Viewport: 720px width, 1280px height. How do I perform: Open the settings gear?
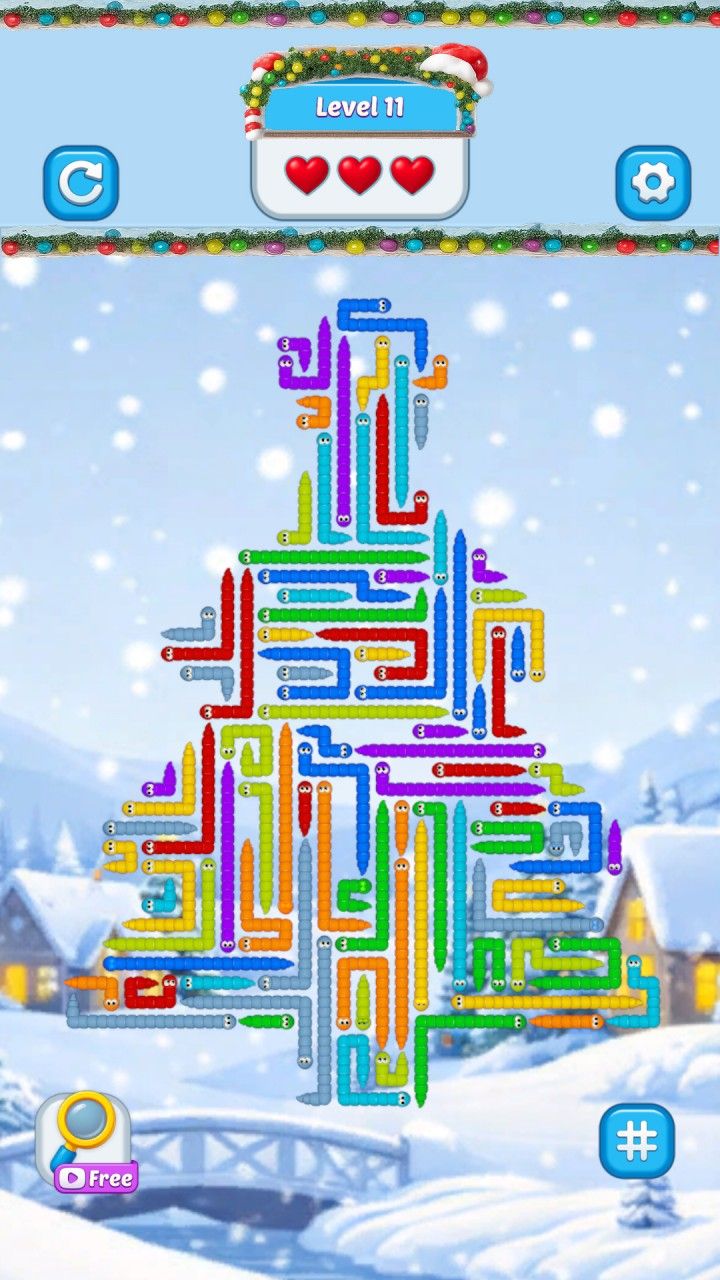click(652, 183)
